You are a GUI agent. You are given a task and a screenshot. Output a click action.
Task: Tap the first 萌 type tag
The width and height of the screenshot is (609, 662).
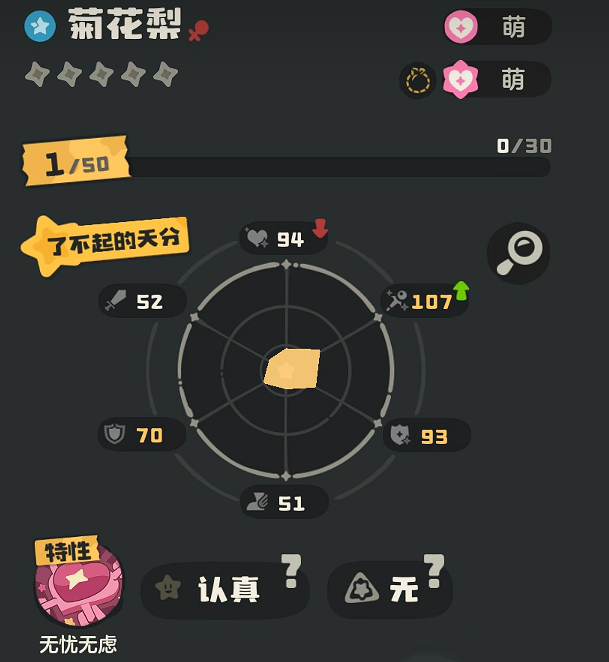[x=497, y=27]
